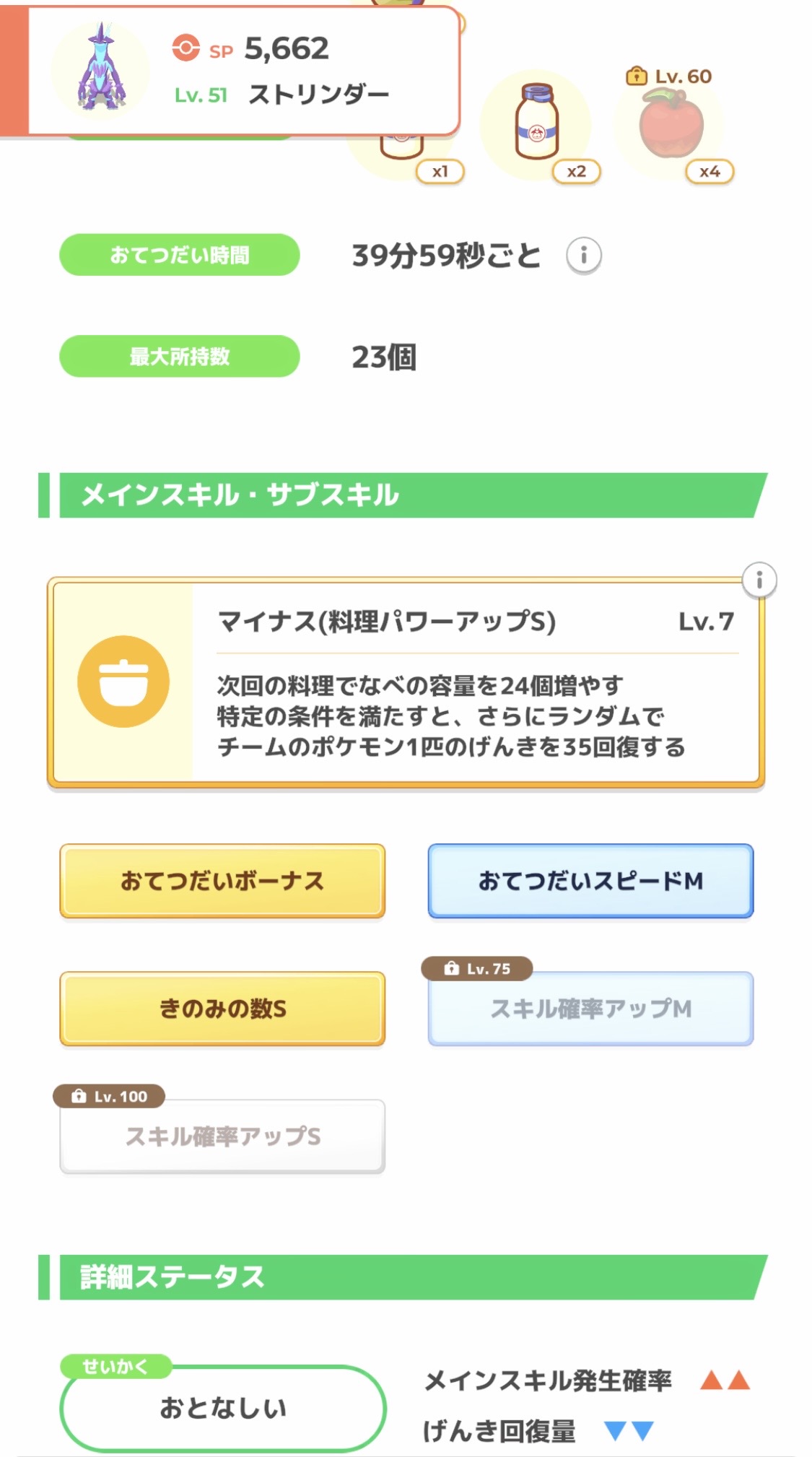Image resolution: width=812 pixels, height=1457 pixels.
Task: View locked スキル確率アップS sub skill
Action: 222,1136
